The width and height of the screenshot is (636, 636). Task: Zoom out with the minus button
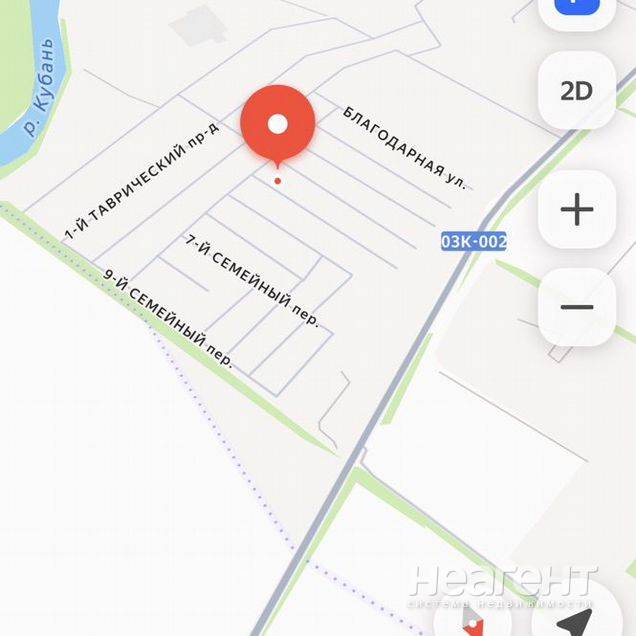click(576, 307)
